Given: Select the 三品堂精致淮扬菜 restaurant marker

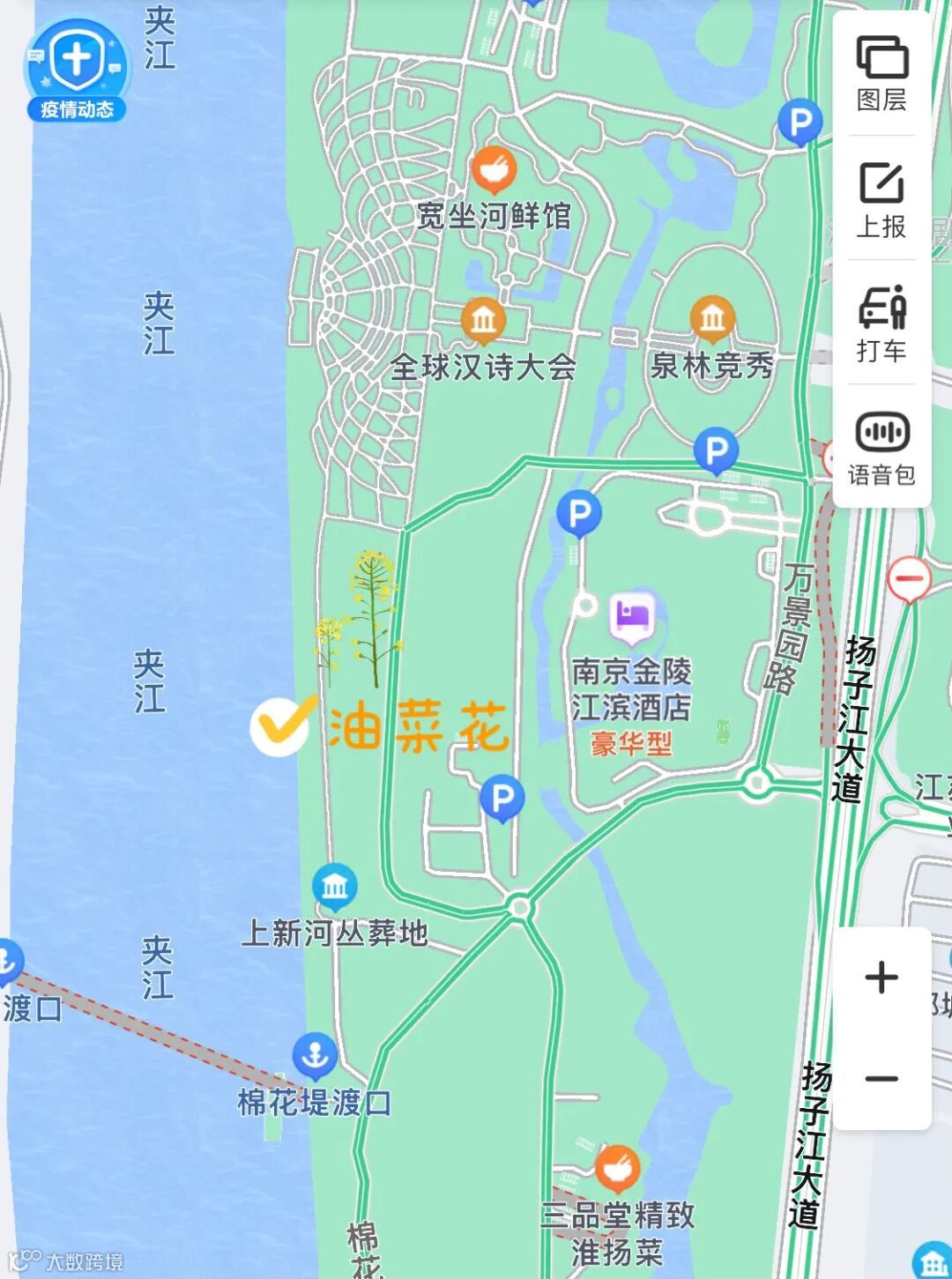Looking at the screenshot, I should click(617, 1169).
